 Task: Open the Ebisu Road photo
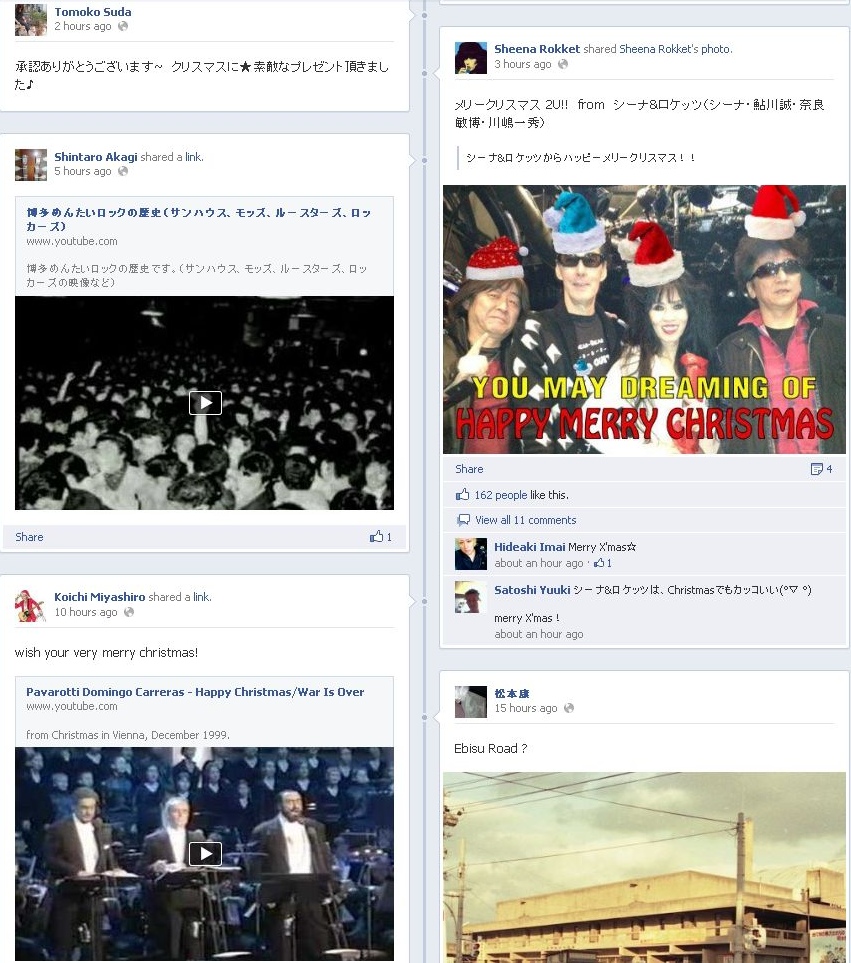[x=644, y=866]
